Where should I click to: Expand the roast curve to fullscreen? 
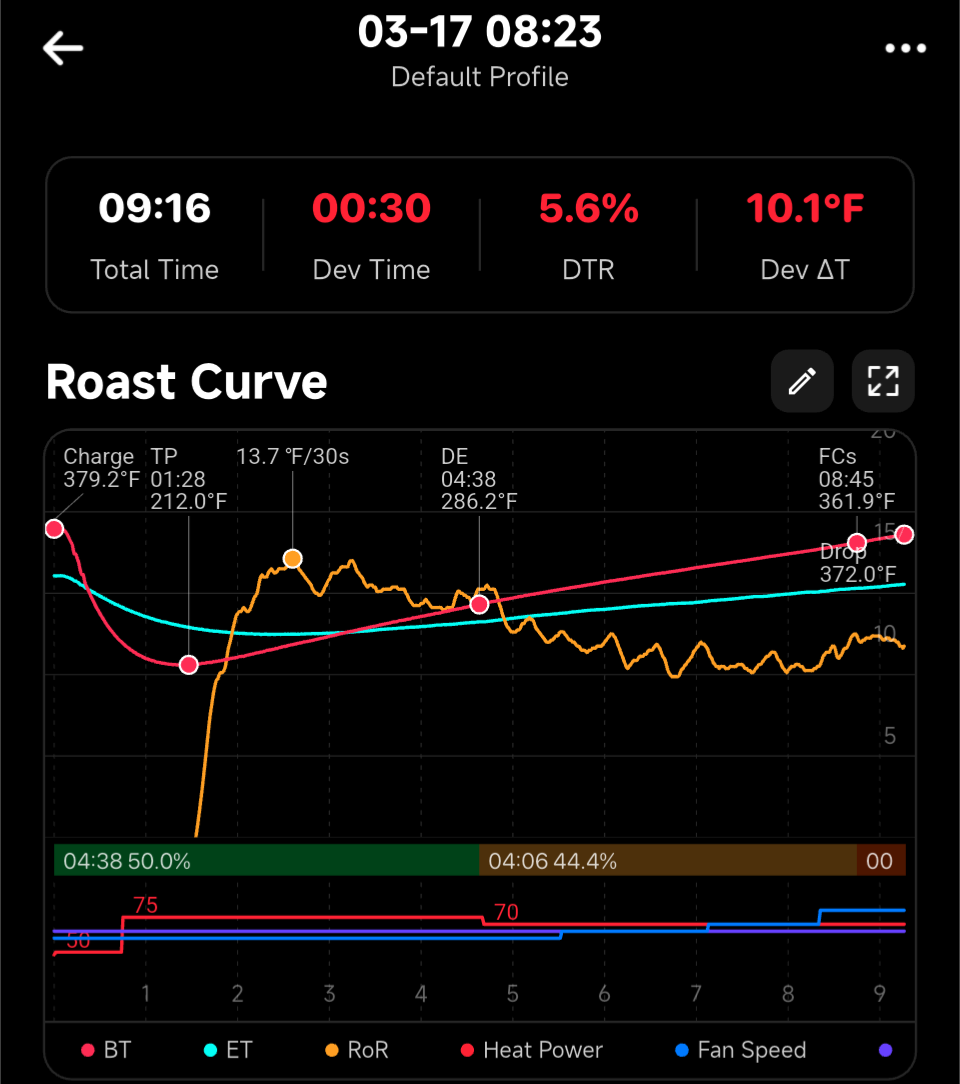881,381
